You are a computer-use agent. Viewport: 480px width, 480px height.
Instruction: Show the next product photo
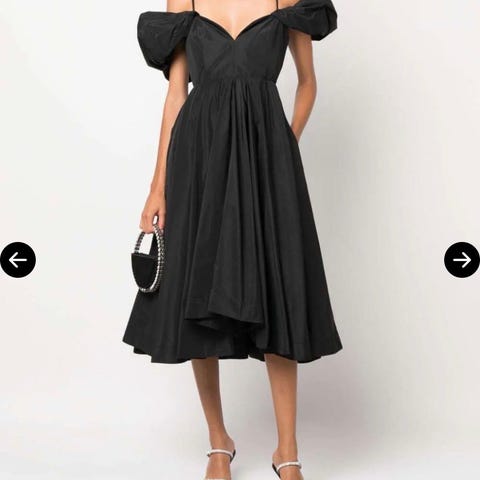click(462, 260)
